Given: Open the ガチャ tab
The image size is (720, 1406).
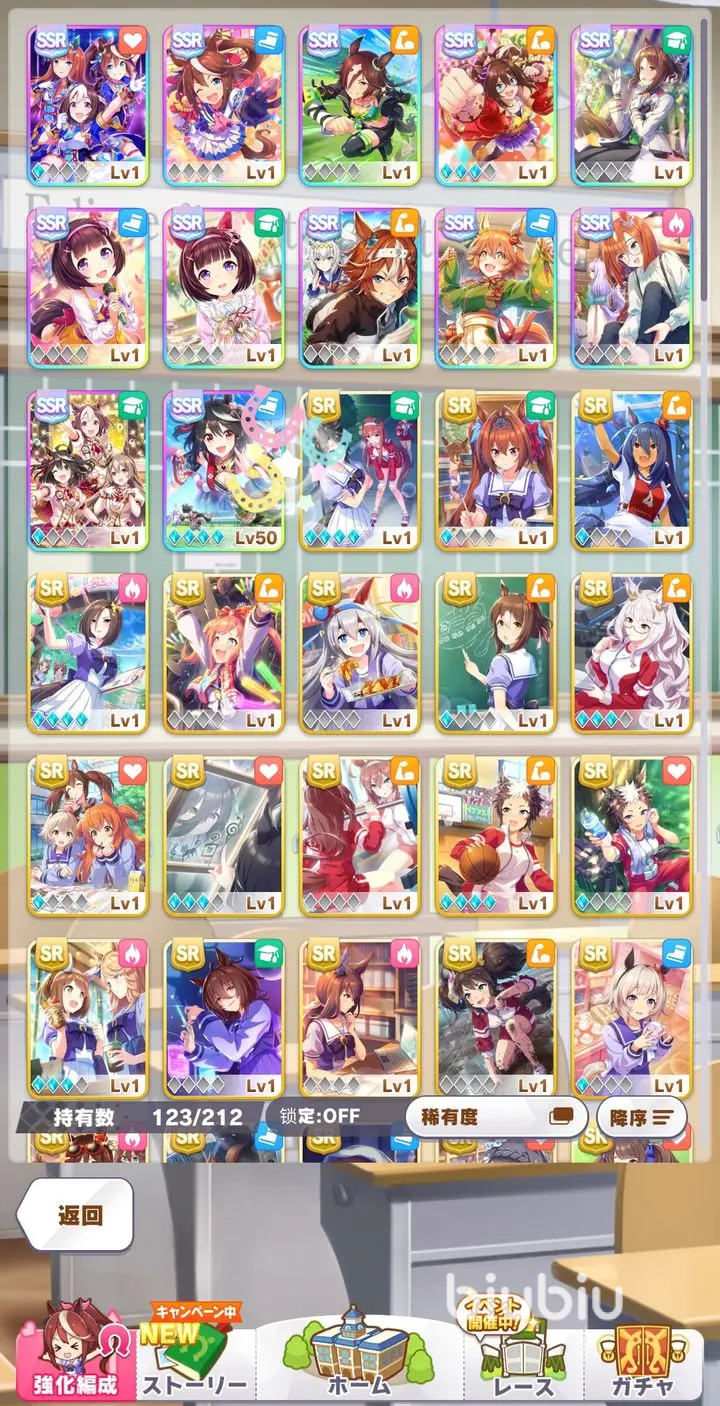Looking at the screenshot, I should click(643, 1355).
